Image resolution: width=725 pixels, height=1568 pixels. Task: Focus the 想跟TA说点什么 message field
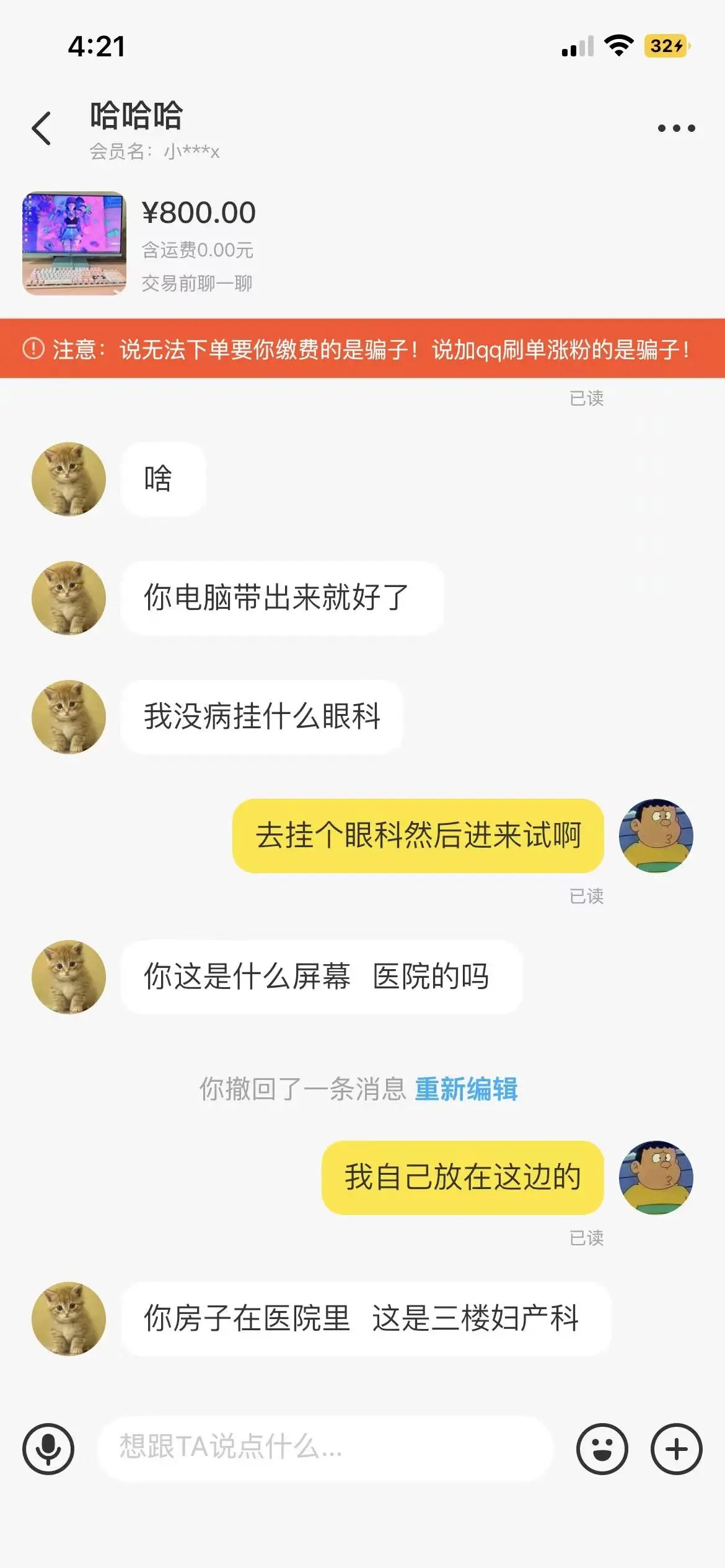pos(325,1448)
